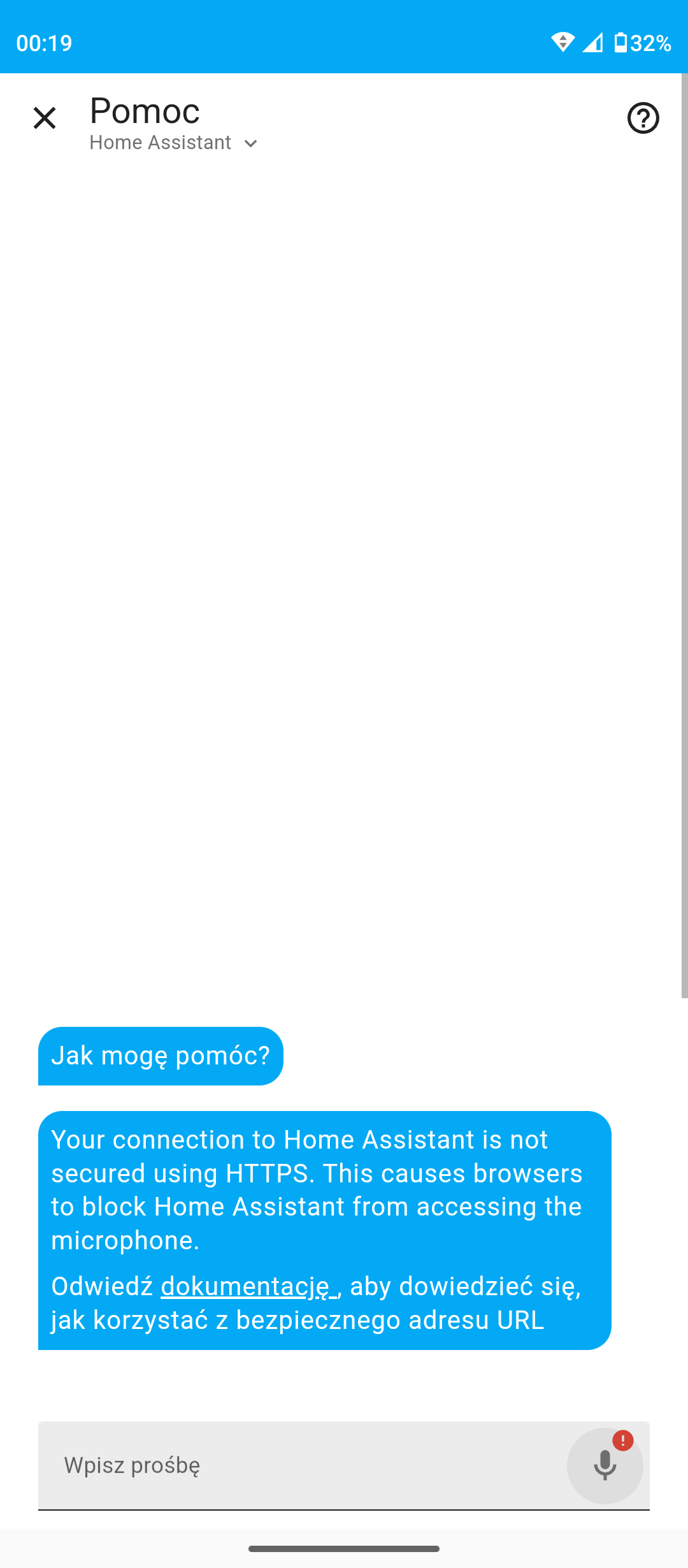This screenshot has width=688, height=1568.
Task: Close the Pomoc assistant dialog
Action: click(x=45, y=118)
